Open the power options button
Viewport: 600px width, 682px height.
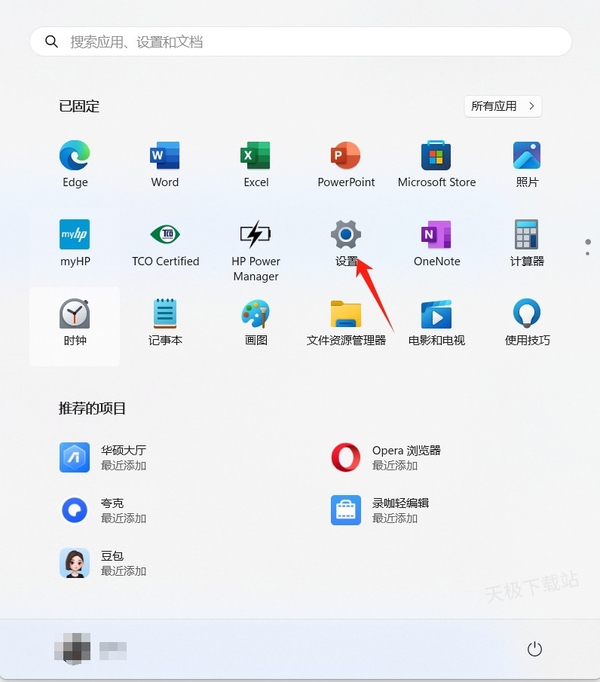pos(534,649)
